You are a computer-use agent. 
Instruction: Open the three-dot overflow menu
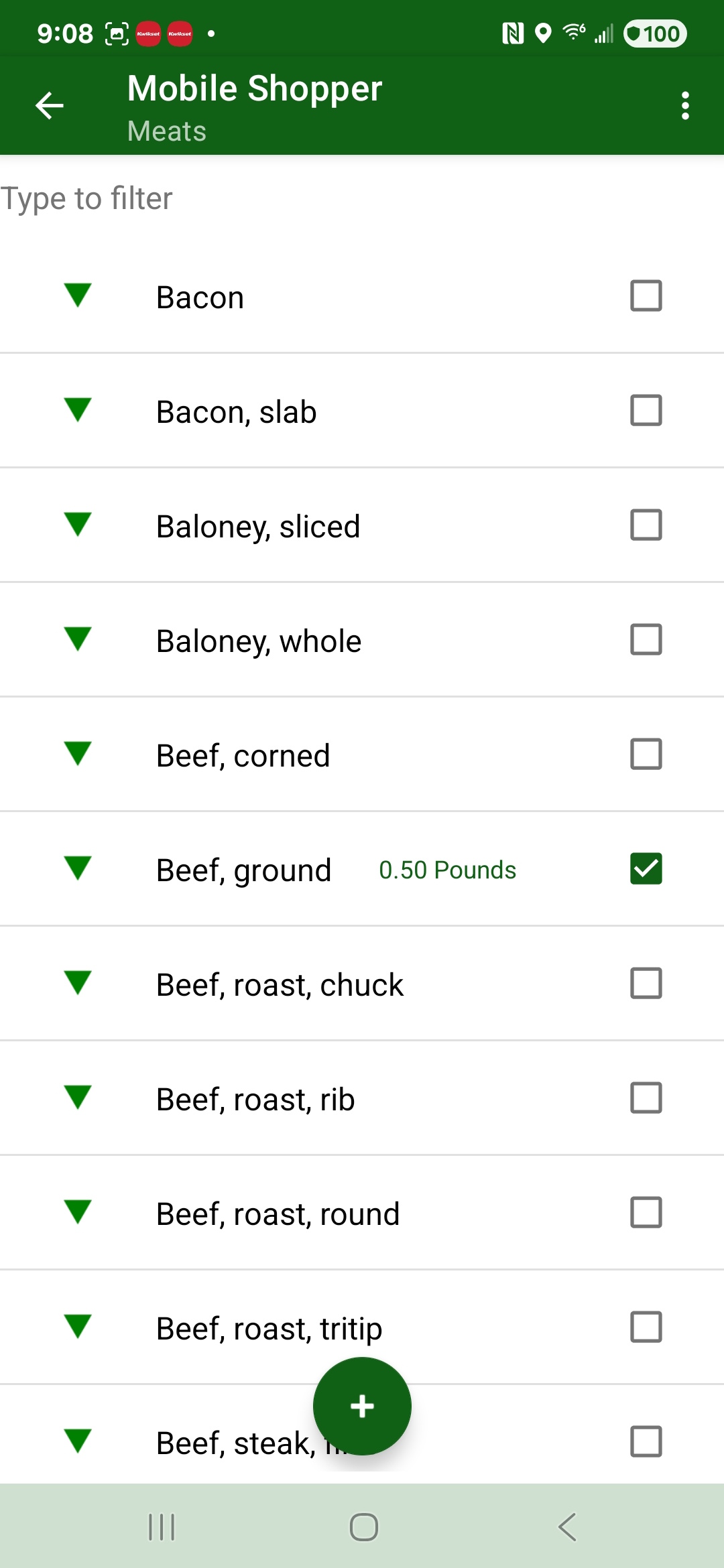(x=685, y=104)
